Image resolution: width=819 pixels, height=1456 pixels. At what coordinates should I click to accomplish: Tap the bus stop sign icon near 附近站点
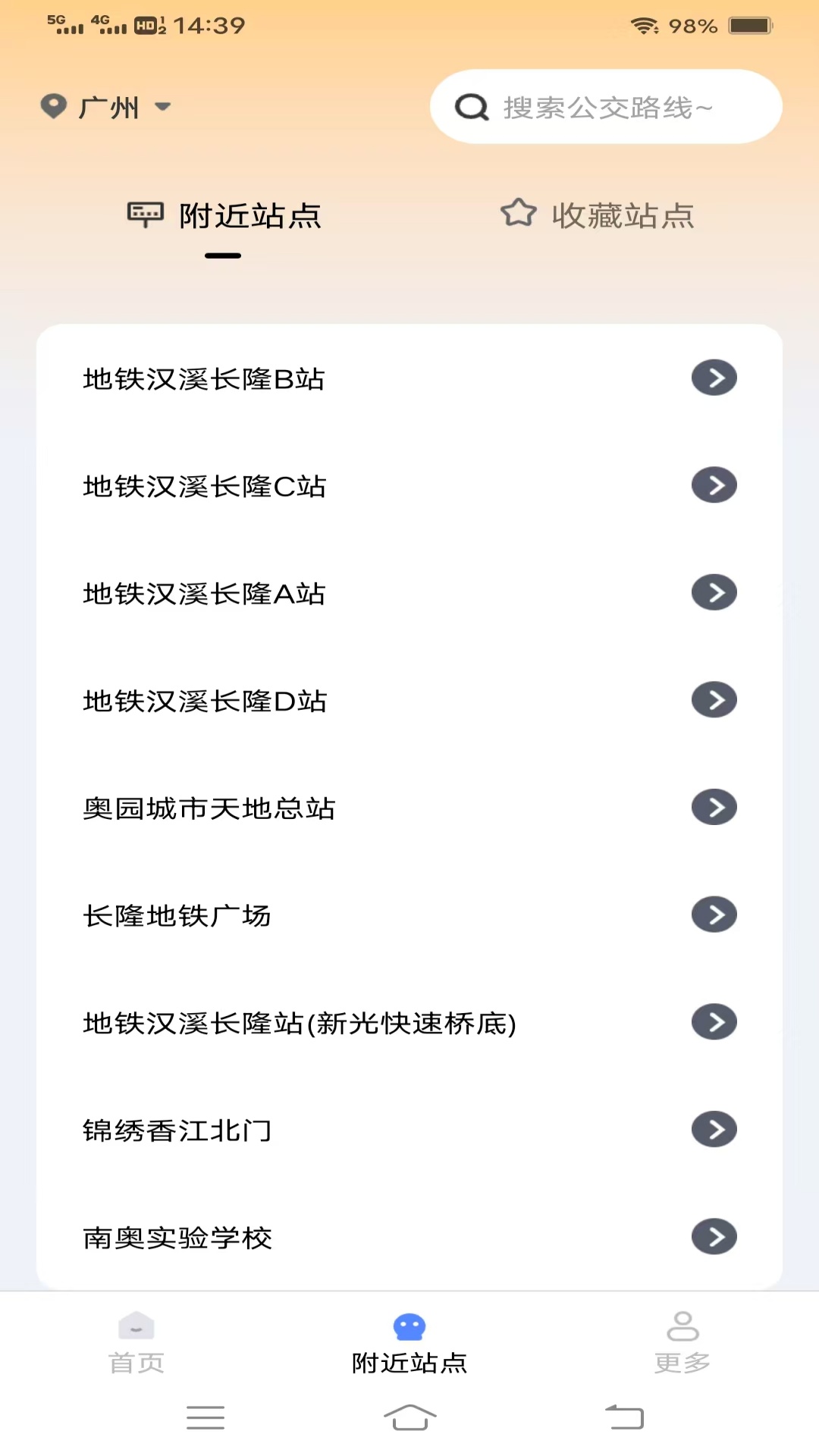click(x=144, y=215)
